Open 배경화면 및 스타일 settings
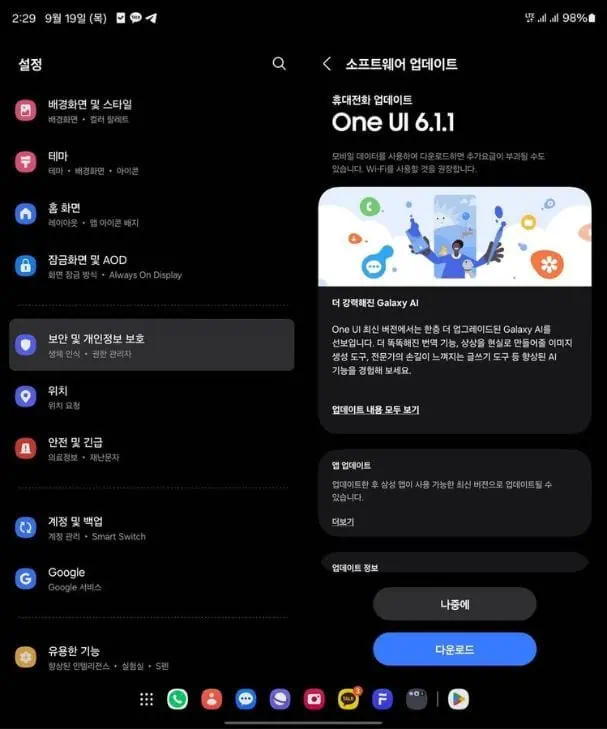Viewport: 607px width, 729px height. [x=150, y=110]
